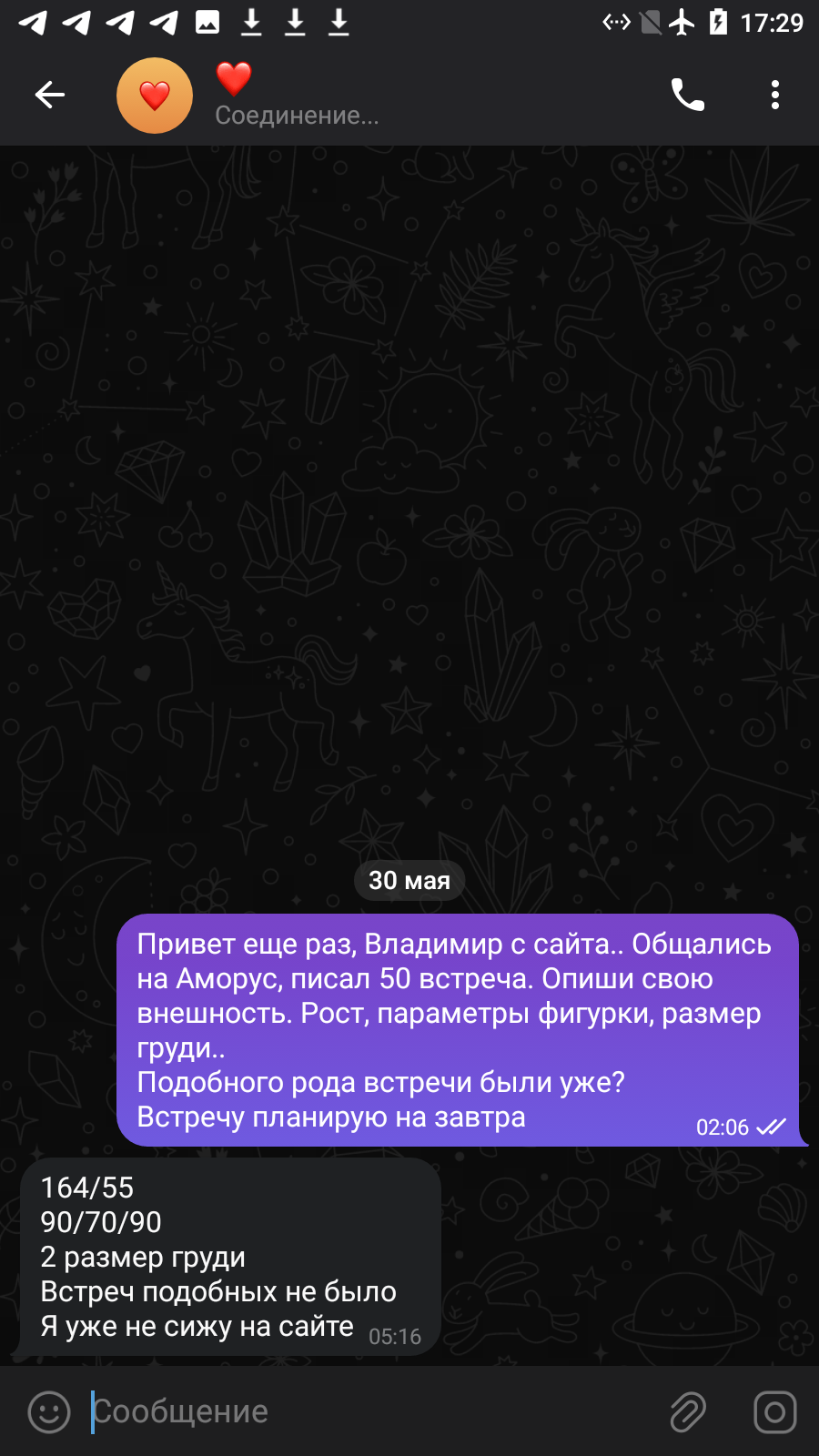The height and width of the screenshot is (1456, 819).
Task: Open the overflow menu
Action: point(775,95)
